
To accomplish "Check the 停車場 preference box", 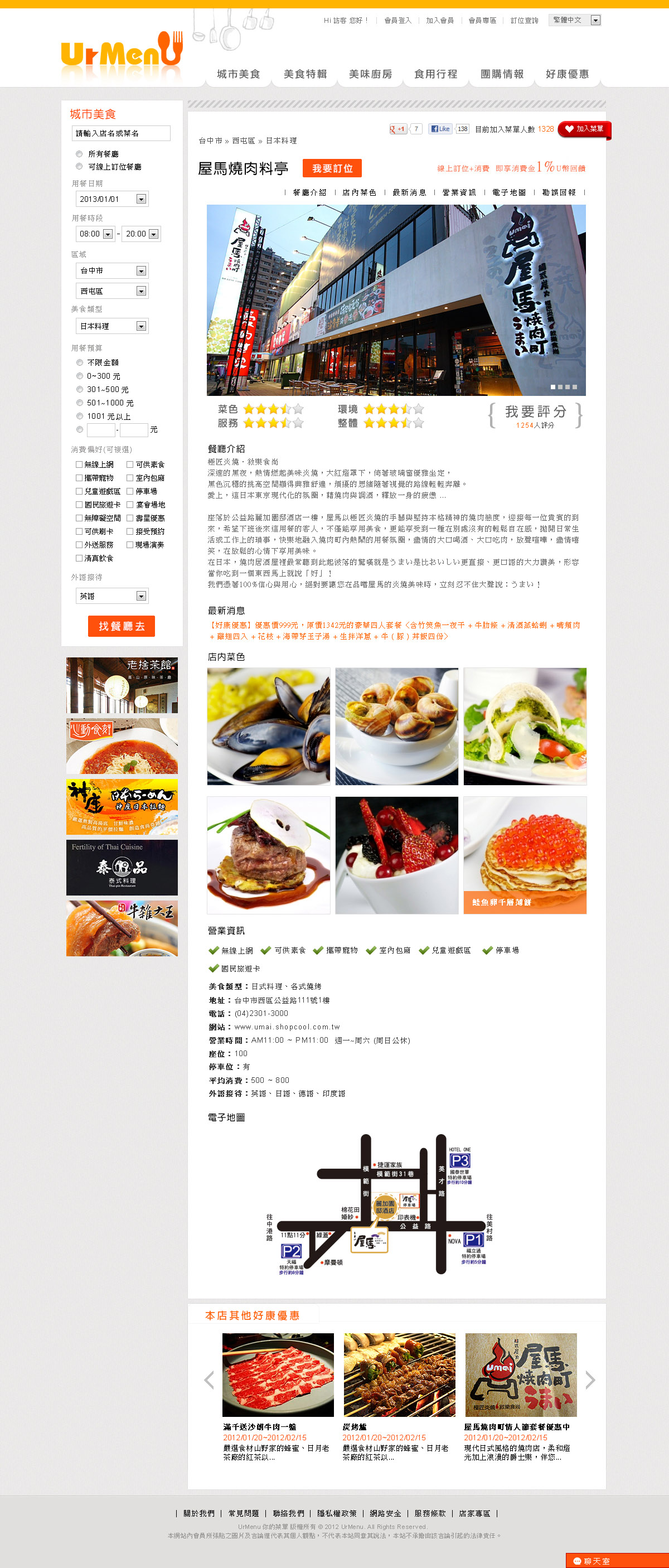I will [130, 491].
